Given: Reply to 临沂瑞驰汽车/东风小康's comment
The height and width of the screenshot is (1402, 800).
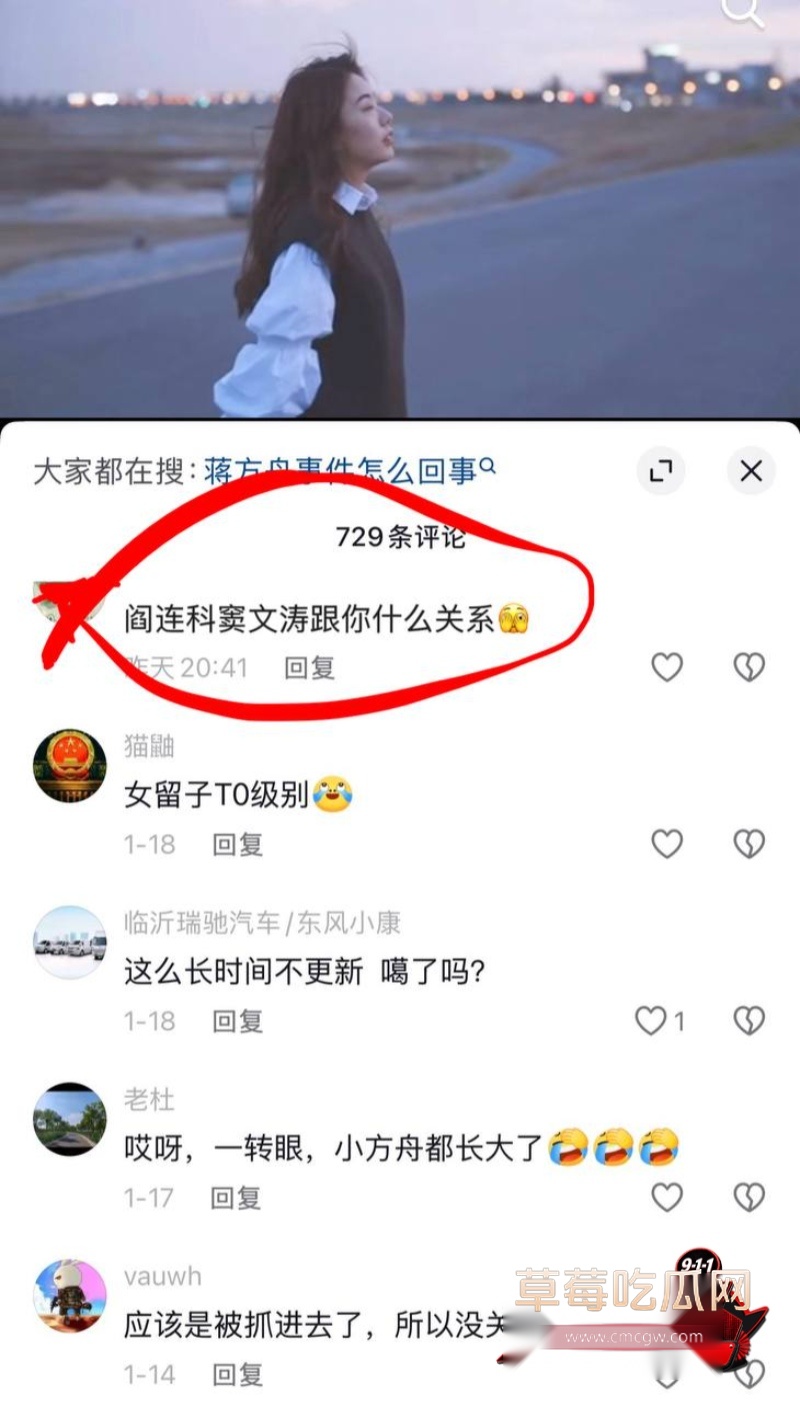Looking at the screenshot, I should click(x=238, y=1021).
